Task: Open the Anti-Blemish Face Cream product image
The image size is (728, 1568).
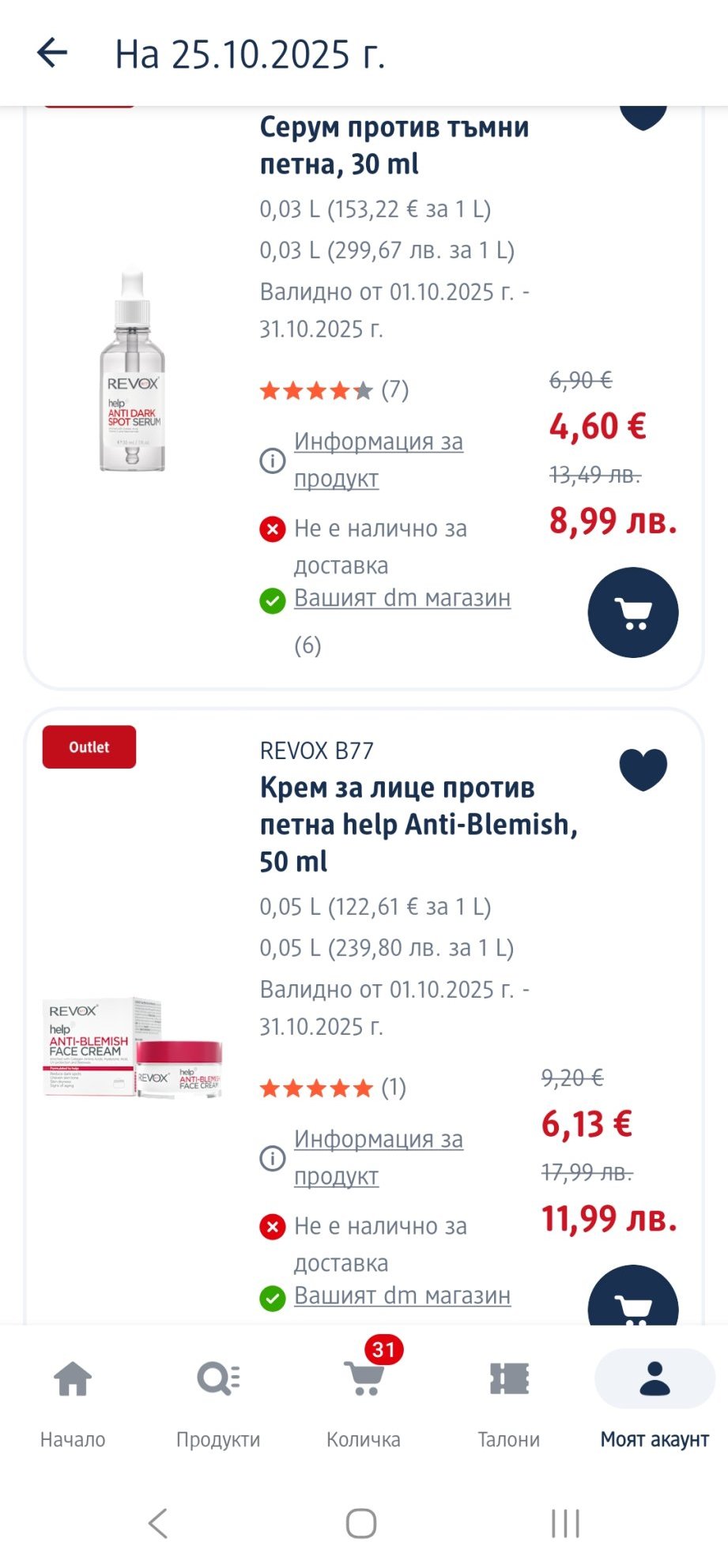Action: point(133,1047)
